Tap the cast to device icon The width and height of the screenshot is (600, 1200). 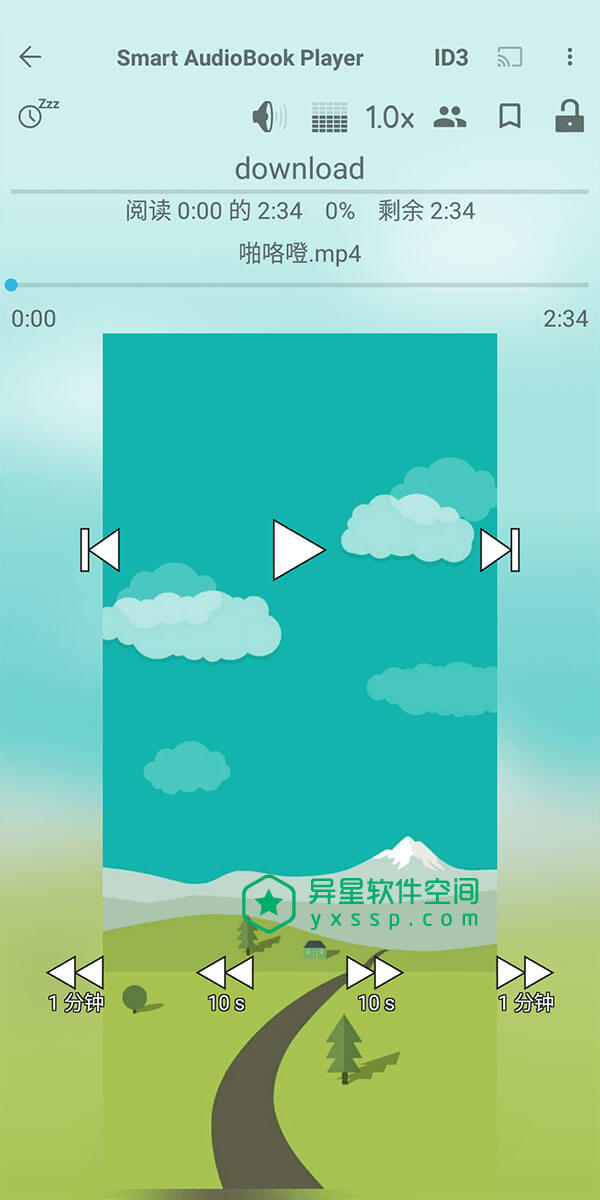pos(510,57)
